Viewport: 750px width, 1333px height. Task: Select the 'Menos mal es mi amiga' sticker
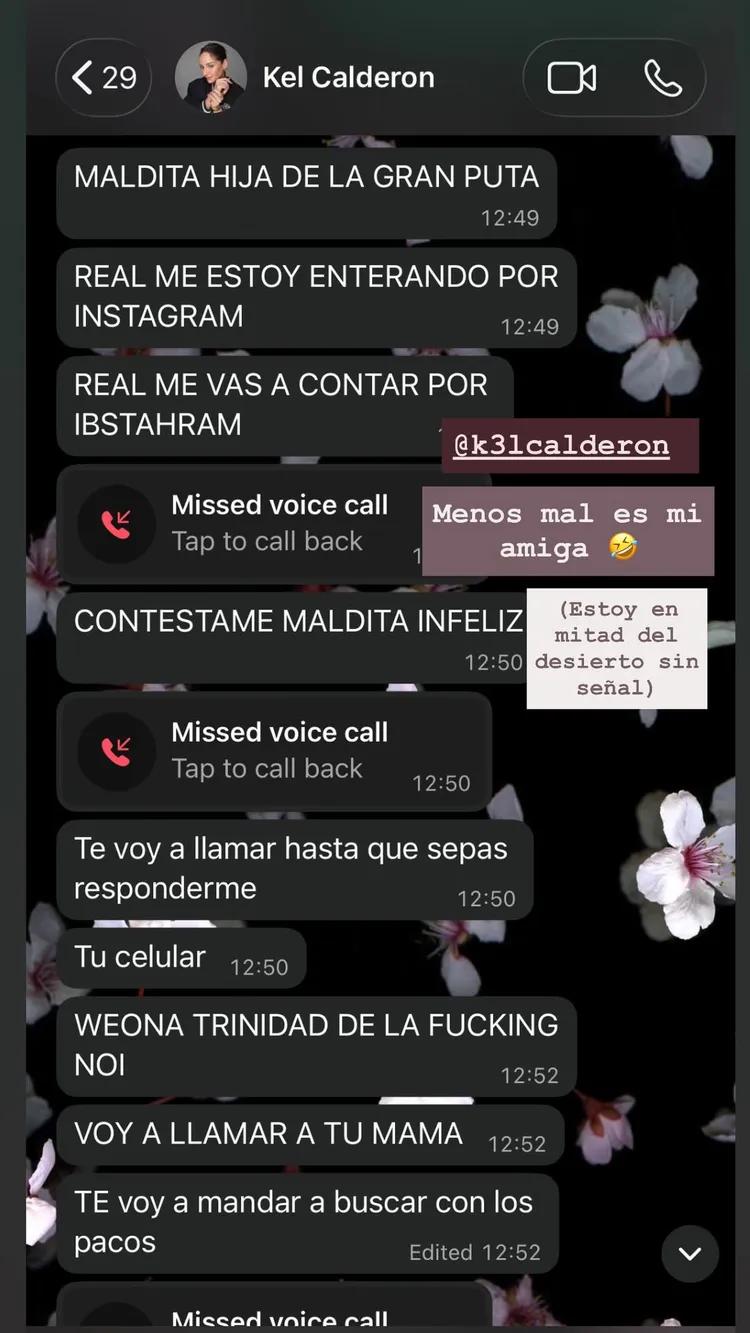pos(567,529)
